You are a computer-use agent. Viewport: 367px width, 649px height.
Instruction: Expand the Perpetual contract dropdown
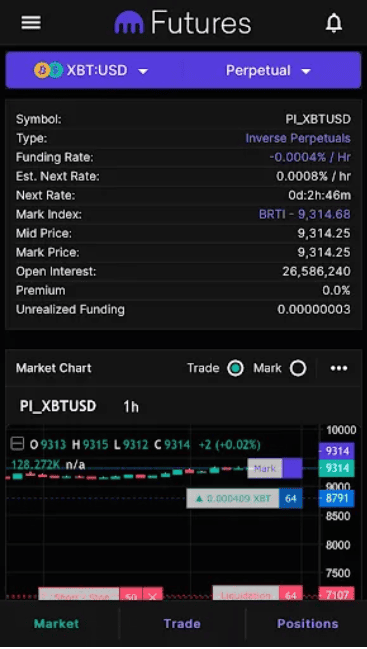point(268,71)
